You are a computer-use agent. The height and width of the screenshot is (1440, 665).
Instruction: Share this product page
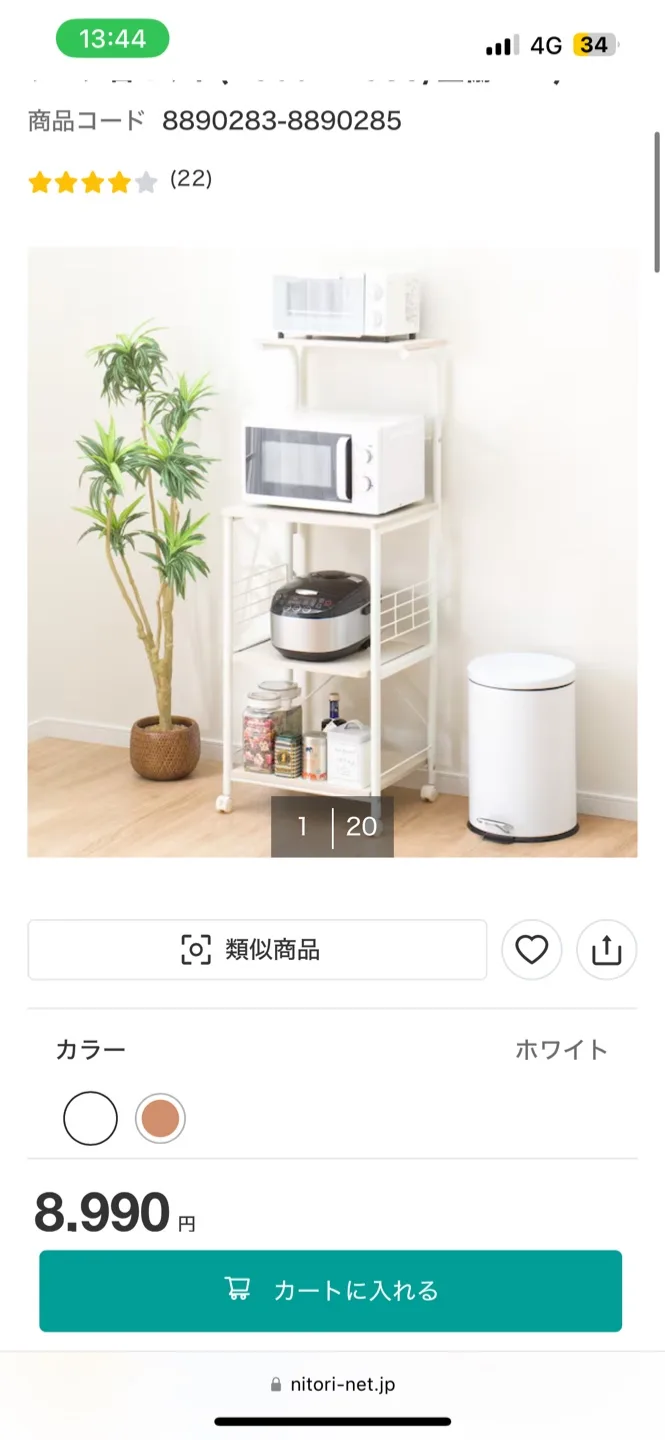(x=607, y=949)
